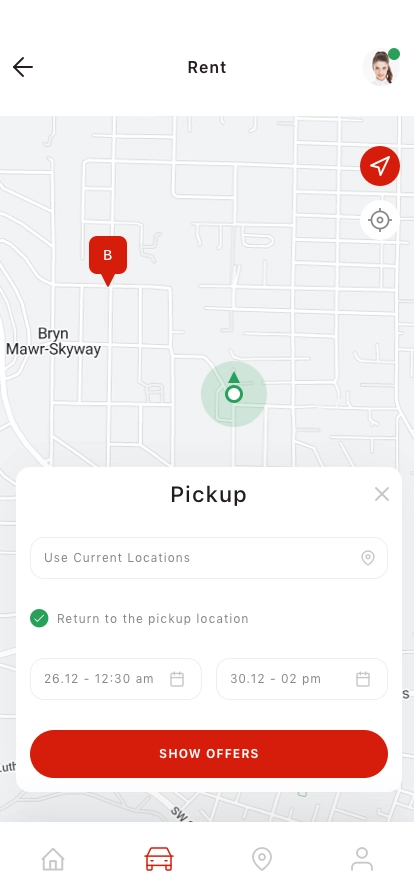Switch to the location pin tab

tap(262, 859)
